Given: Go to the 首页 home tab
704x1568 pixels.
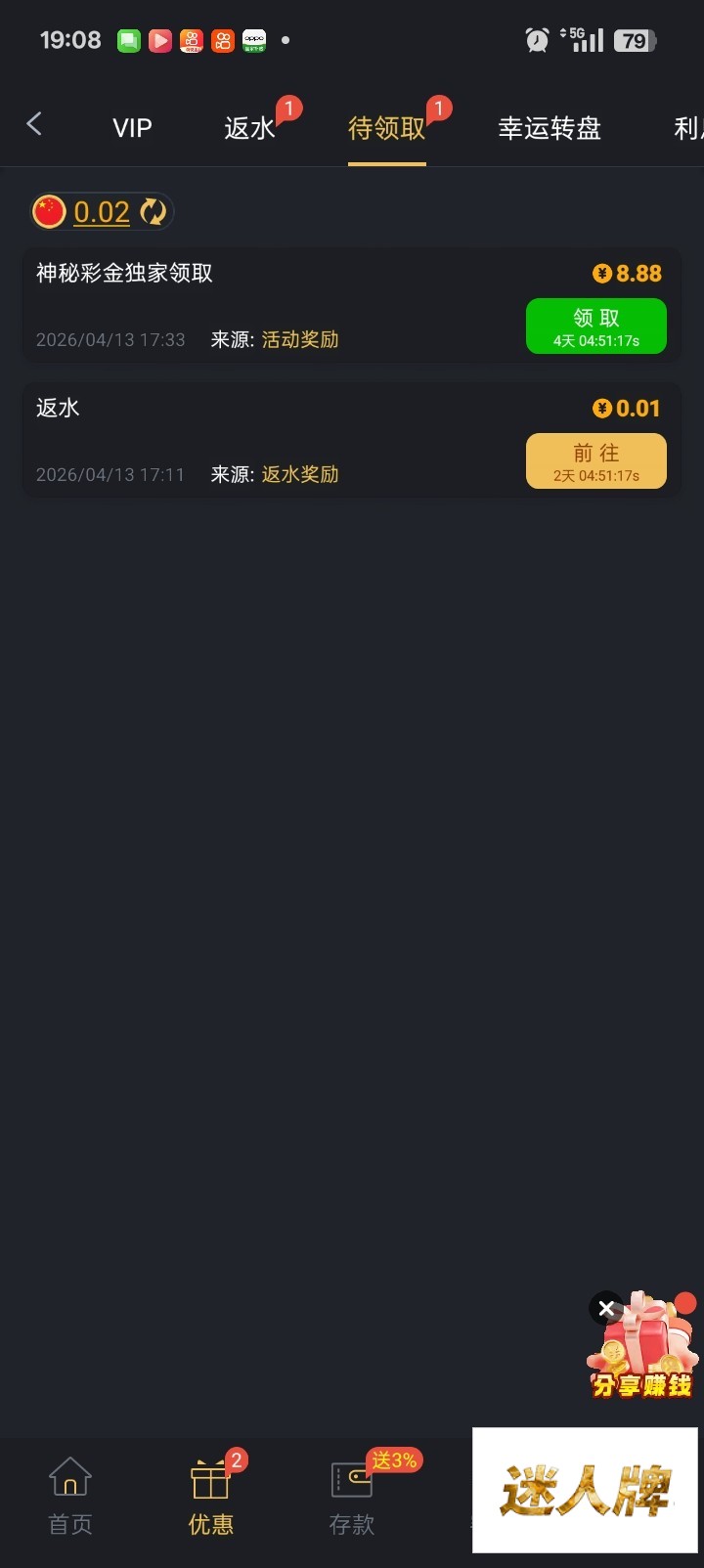Looking at the screenshot, I should tap(70, 1496).
